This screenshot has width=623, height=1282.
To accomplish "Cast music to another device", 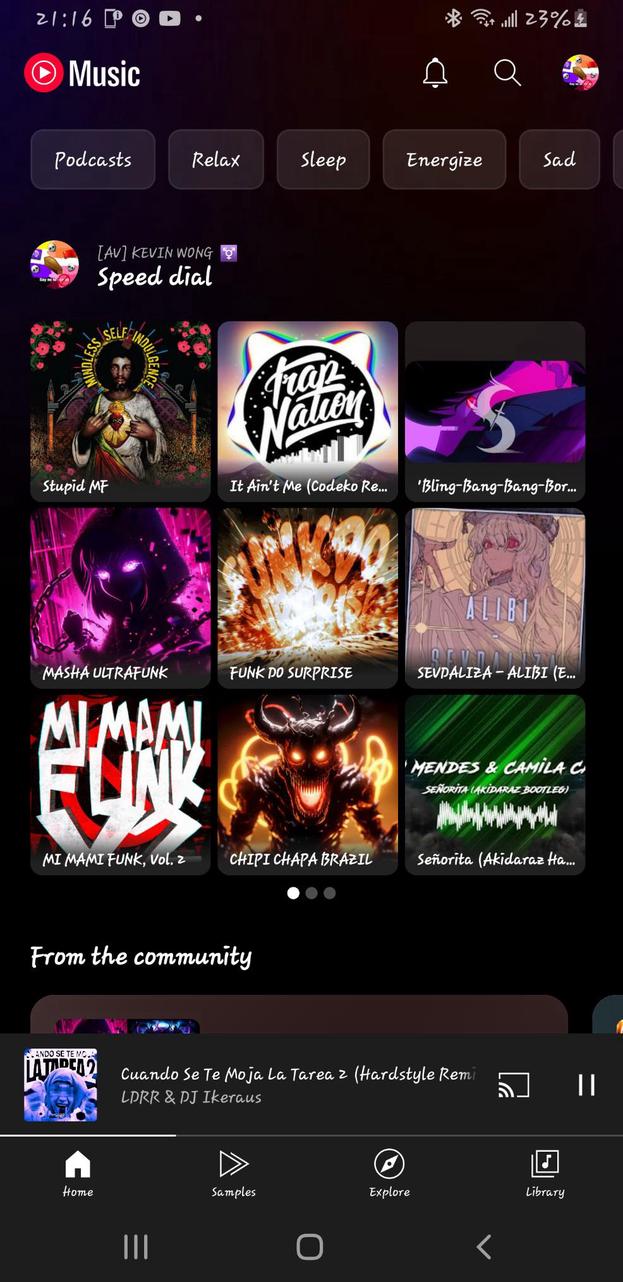I will [513, 1085].
